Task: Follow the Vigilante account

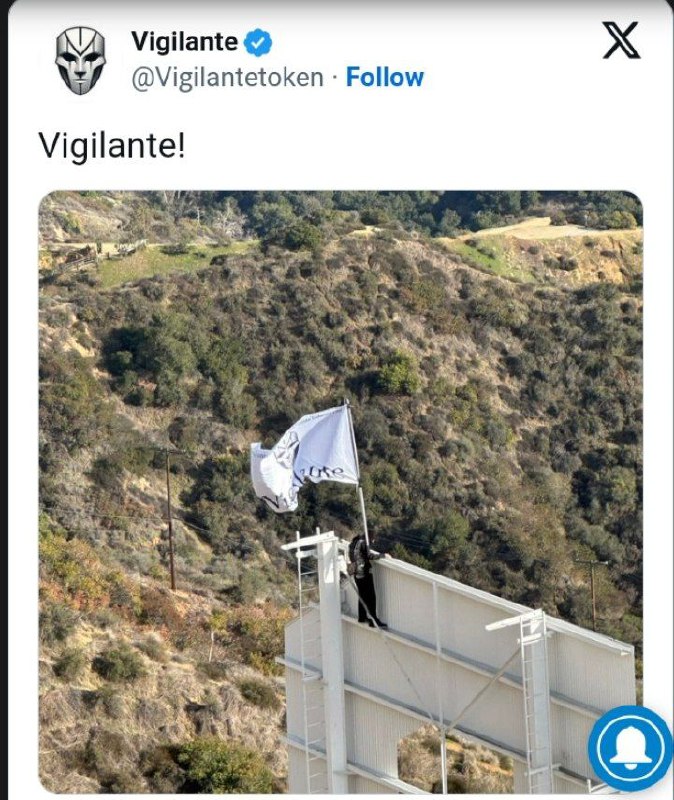Action: pyautogui.click(x=384, y=77)
